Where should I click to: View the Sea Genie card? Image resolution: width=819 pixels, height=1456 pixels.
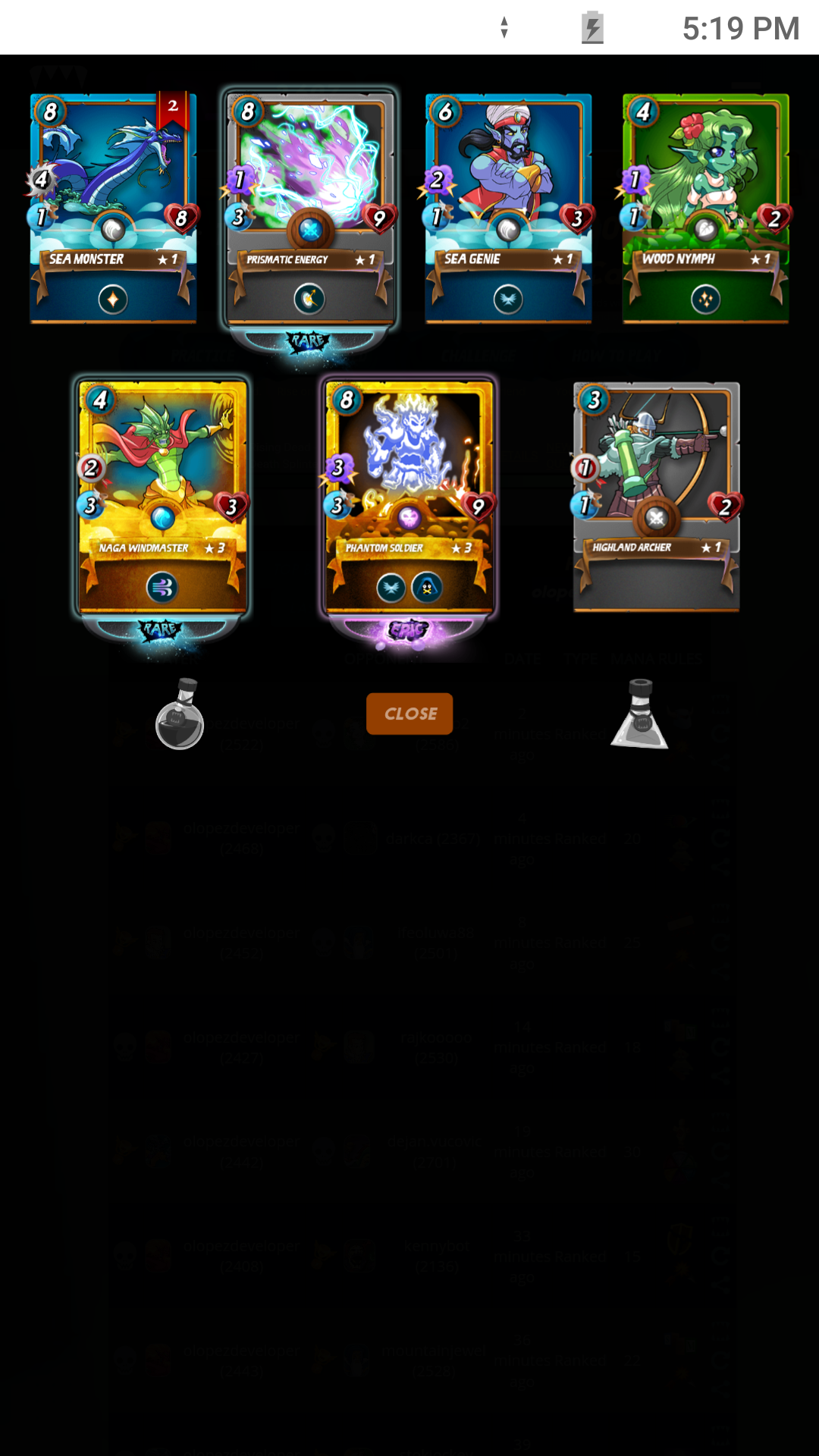(x=508, y=209)
